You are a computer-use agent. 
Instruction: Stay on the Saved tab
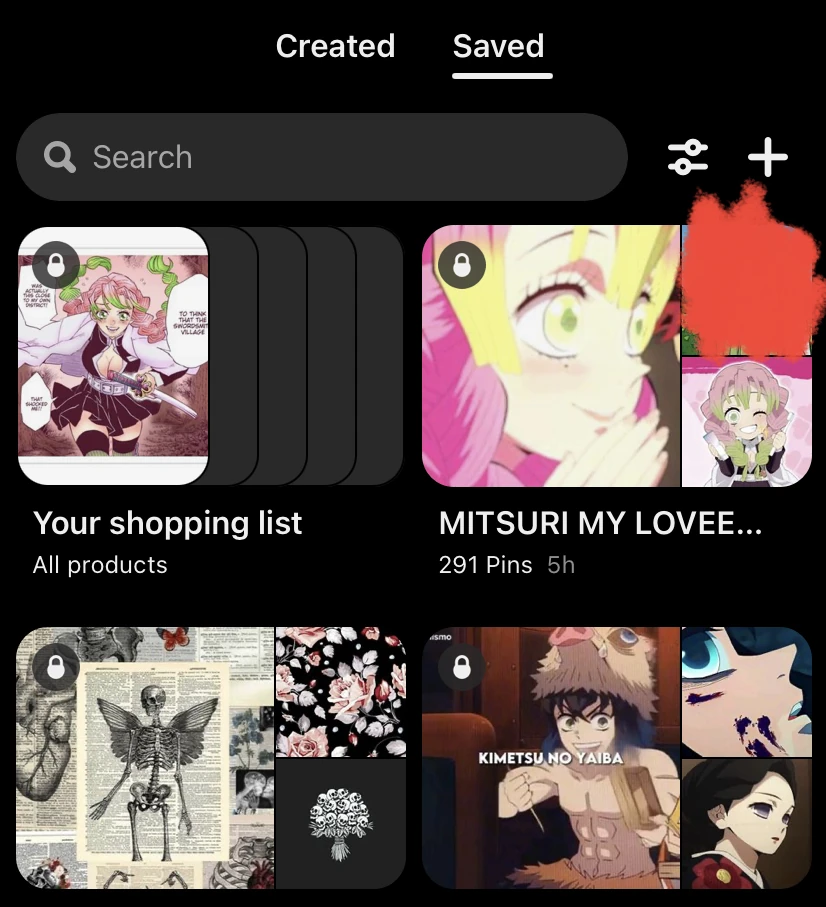click(499, 46)
